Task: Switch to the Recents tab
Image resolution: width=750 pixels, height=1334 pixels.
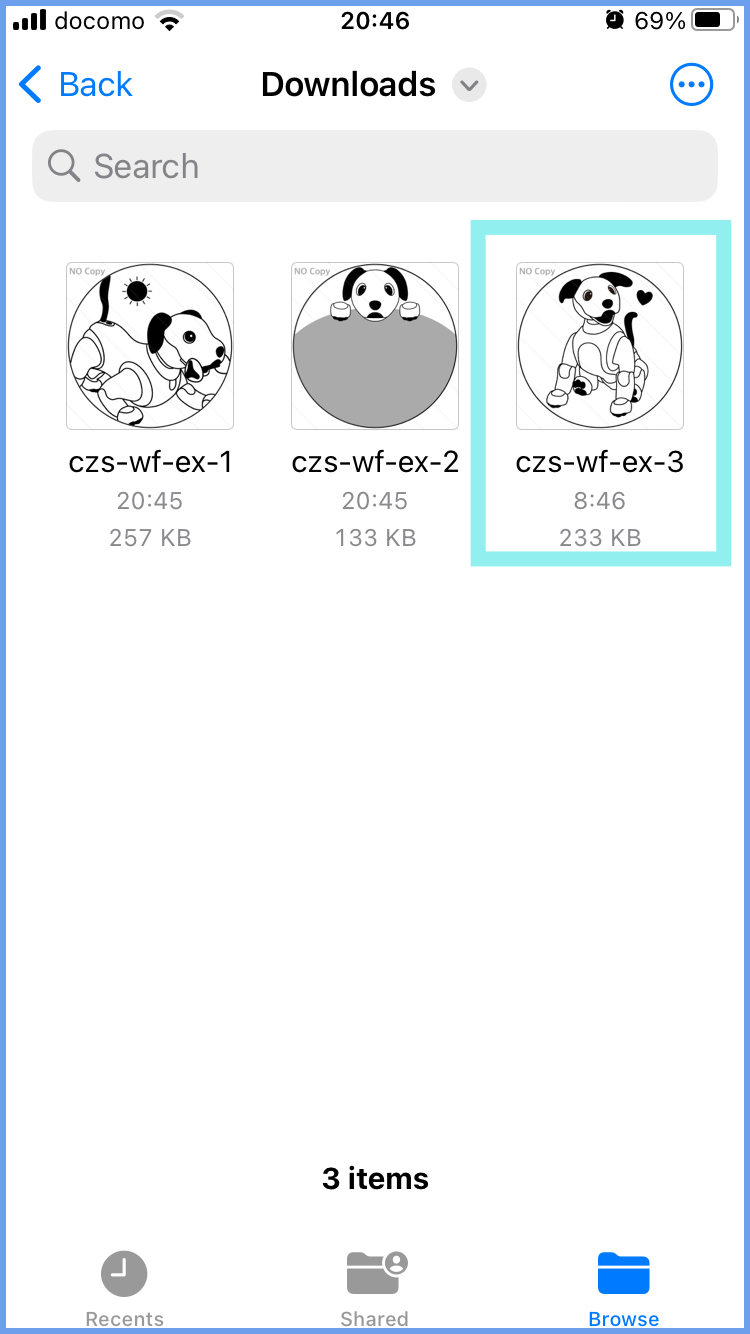Action: (x=124, y=1288)
